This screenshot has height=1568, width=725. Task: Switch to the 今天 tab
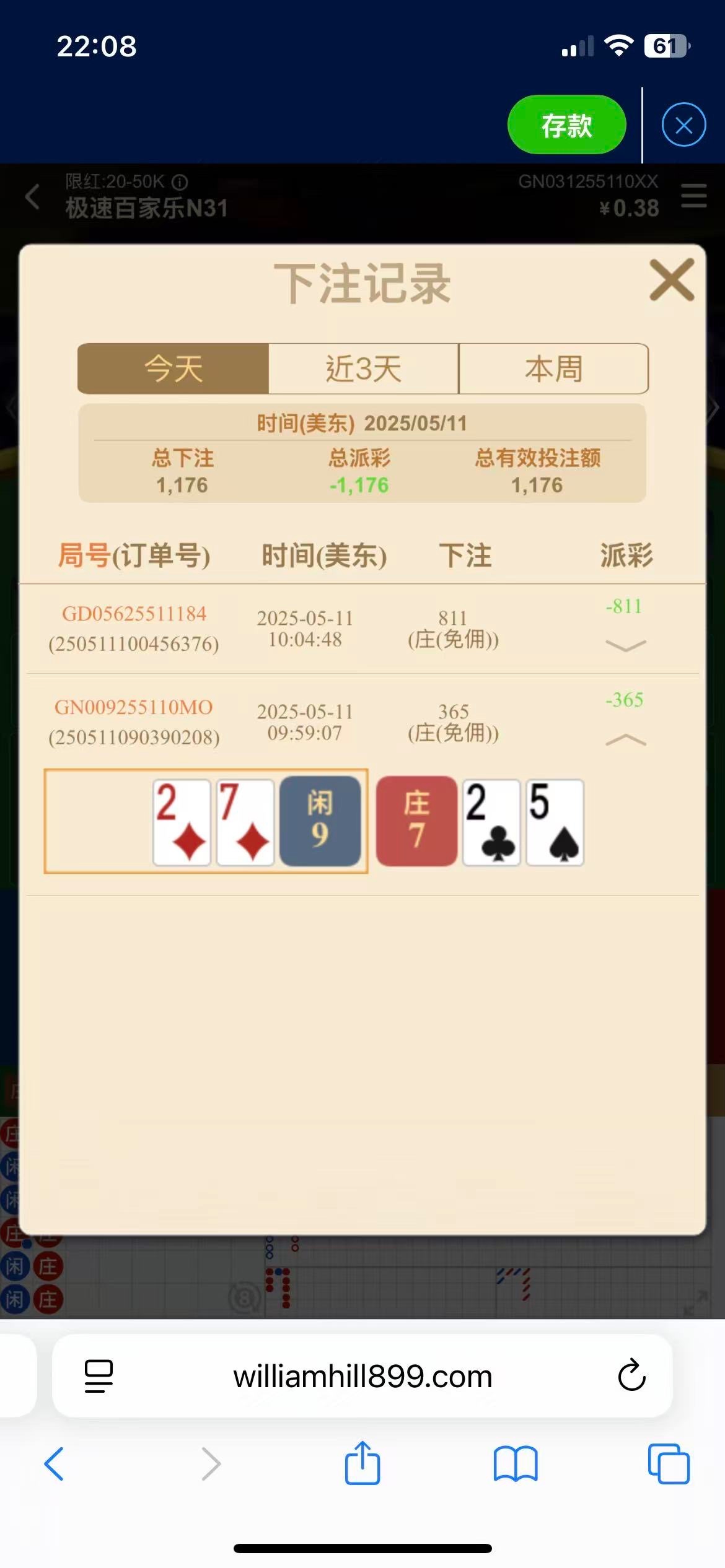[x=173, y=368]
